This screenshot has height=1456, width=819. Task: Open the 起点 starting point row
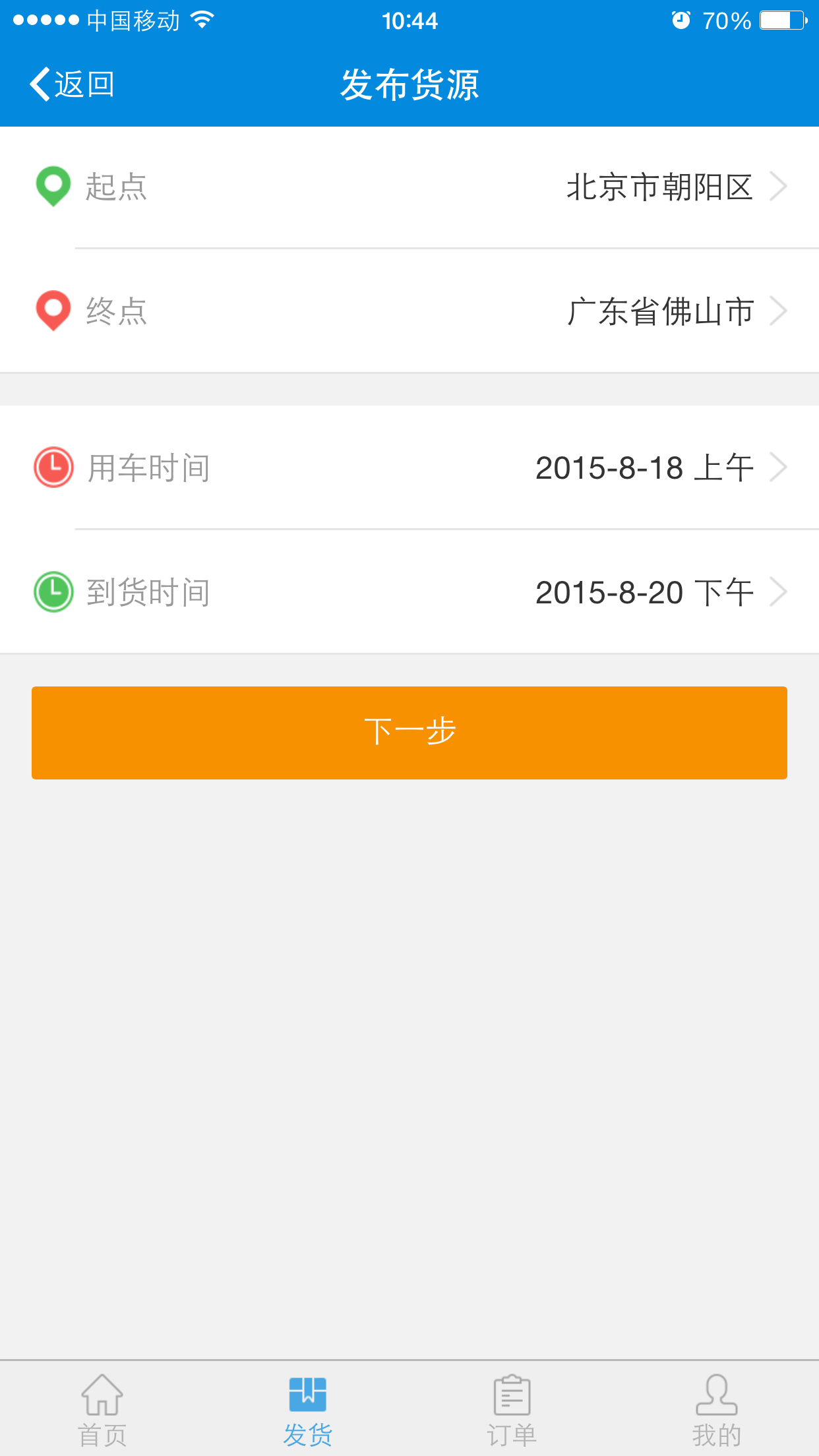tap(409, 187)
